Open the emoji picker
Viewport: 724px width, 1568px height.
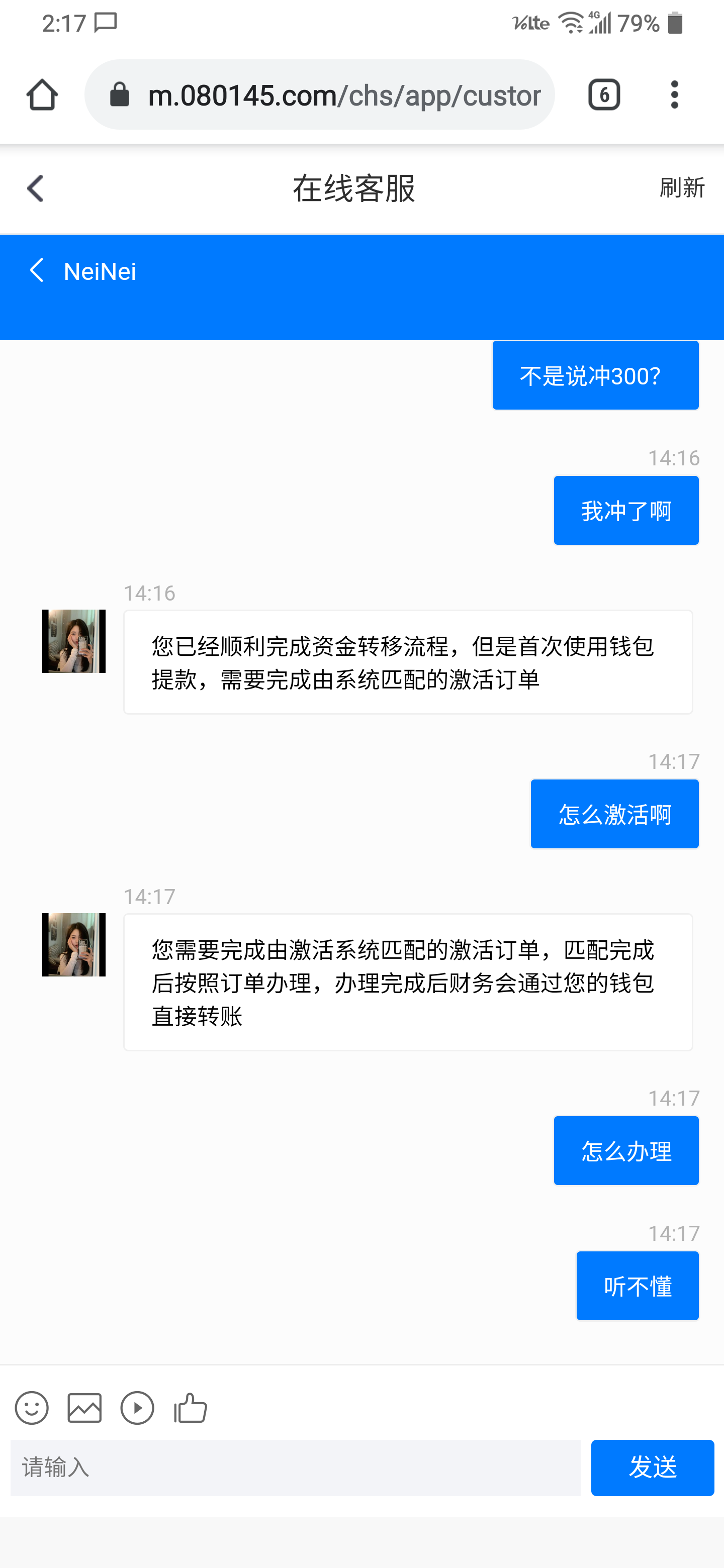pos(32,1408)
